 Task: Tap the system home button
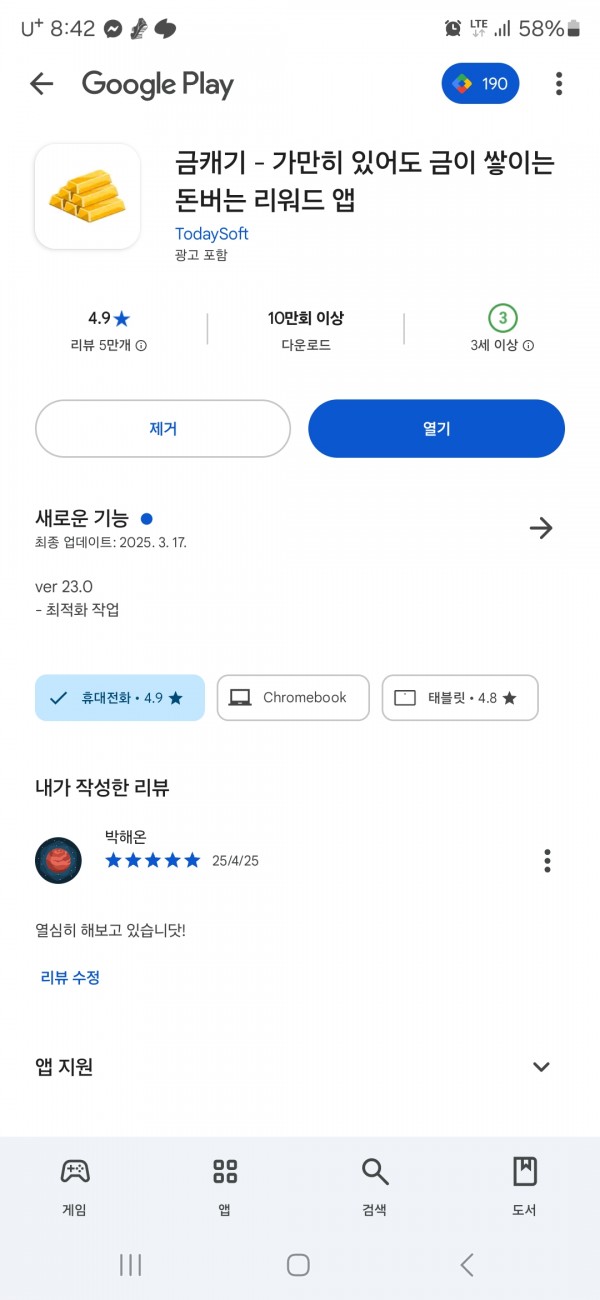tap(298, 1265)
